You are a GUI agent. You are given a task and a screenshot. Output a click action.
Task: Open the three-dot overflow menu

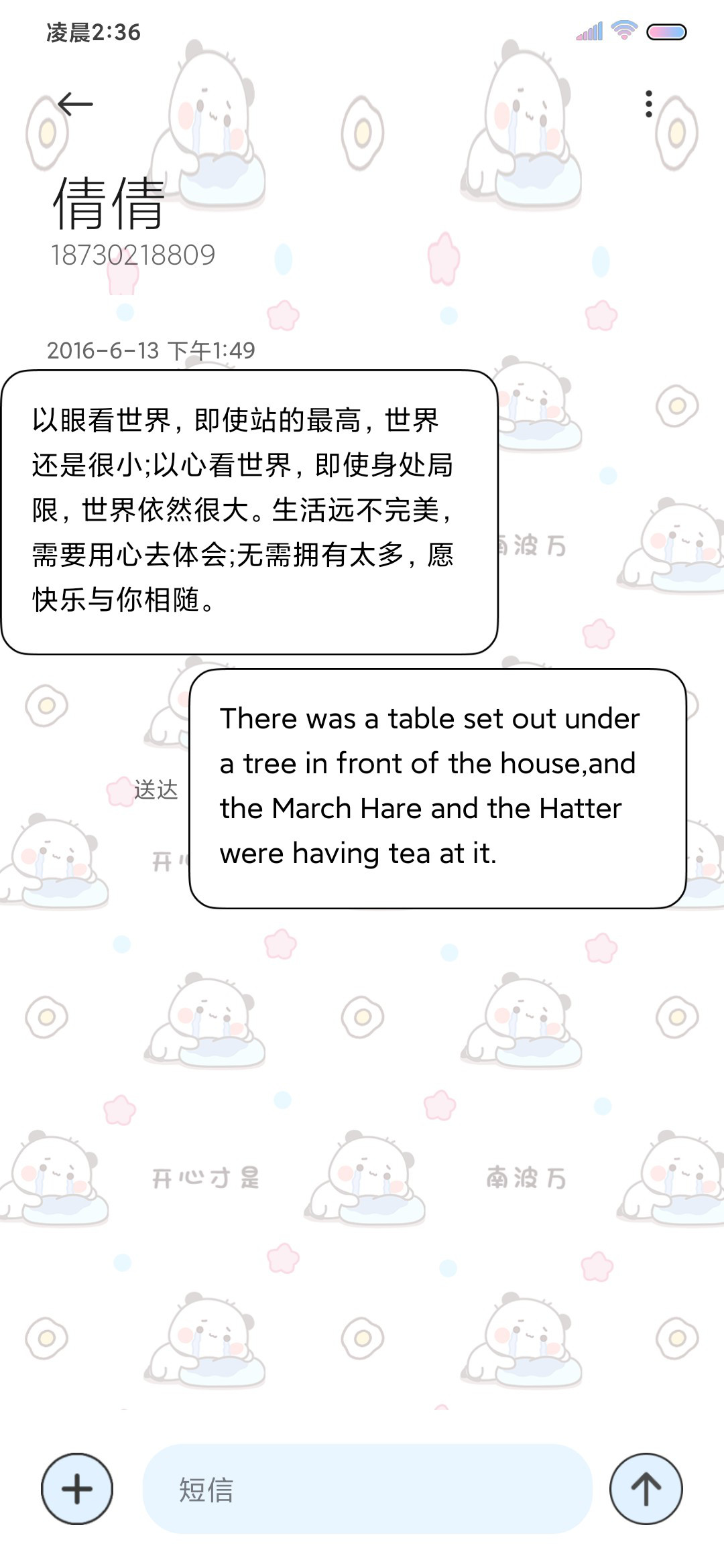click(x=648, y=104)
